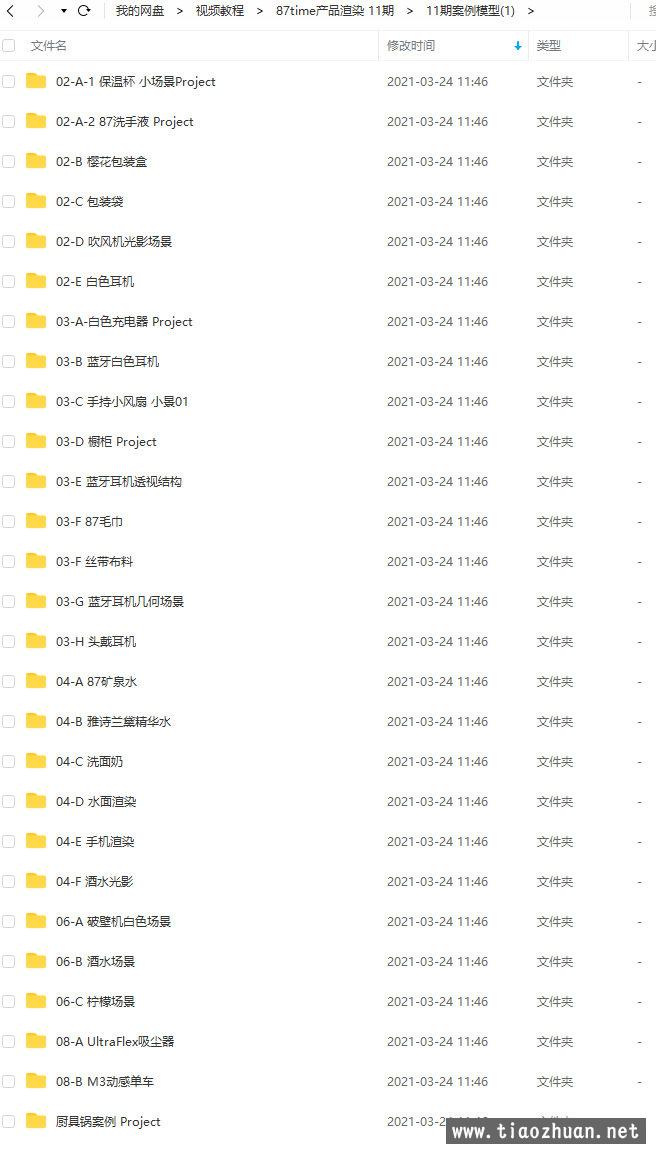This screenshot has width=656, height=1151.
Task: Select checkbox for 02-C 包装袋
Action: 9,201
